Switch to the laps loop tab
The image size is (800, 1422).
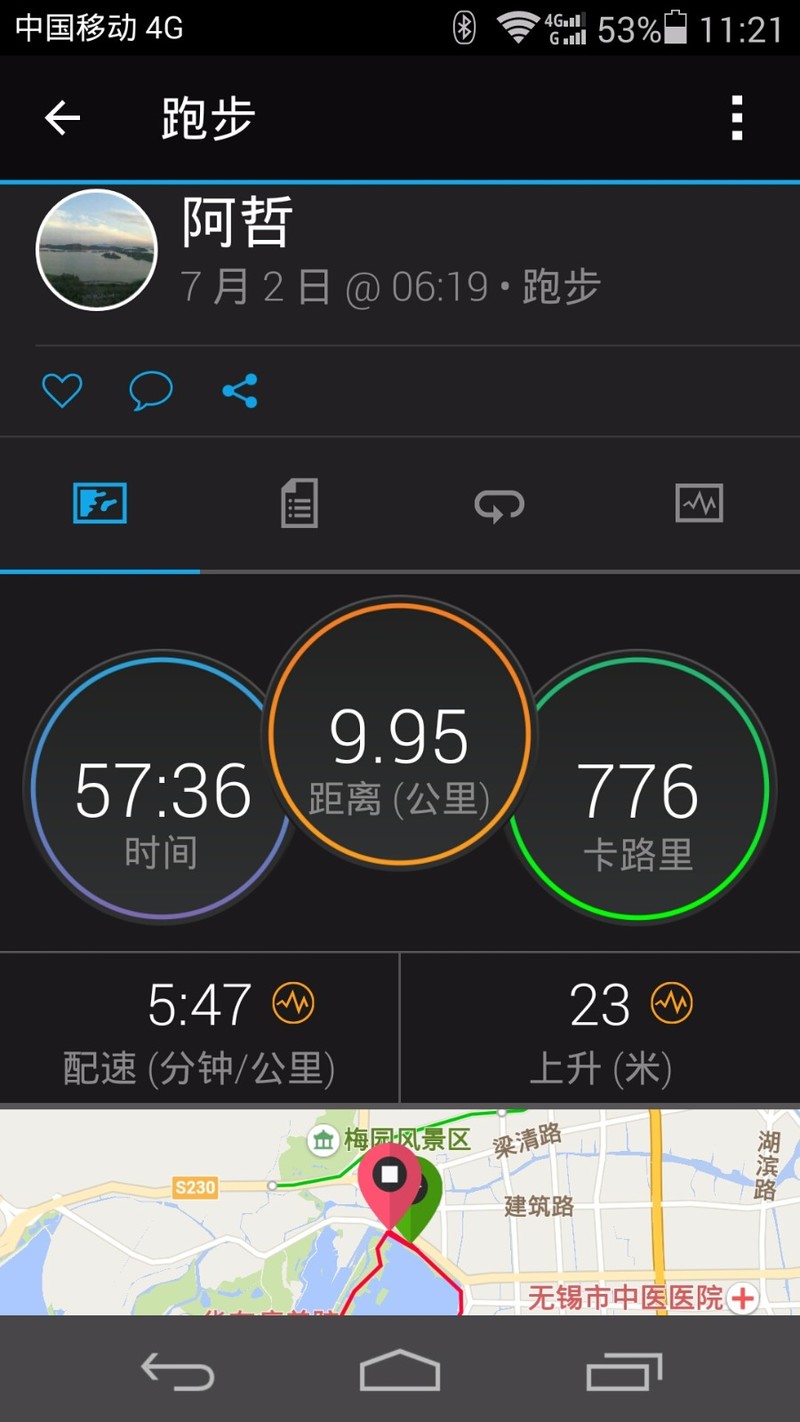pyautogui.click(x=499, y=505)
